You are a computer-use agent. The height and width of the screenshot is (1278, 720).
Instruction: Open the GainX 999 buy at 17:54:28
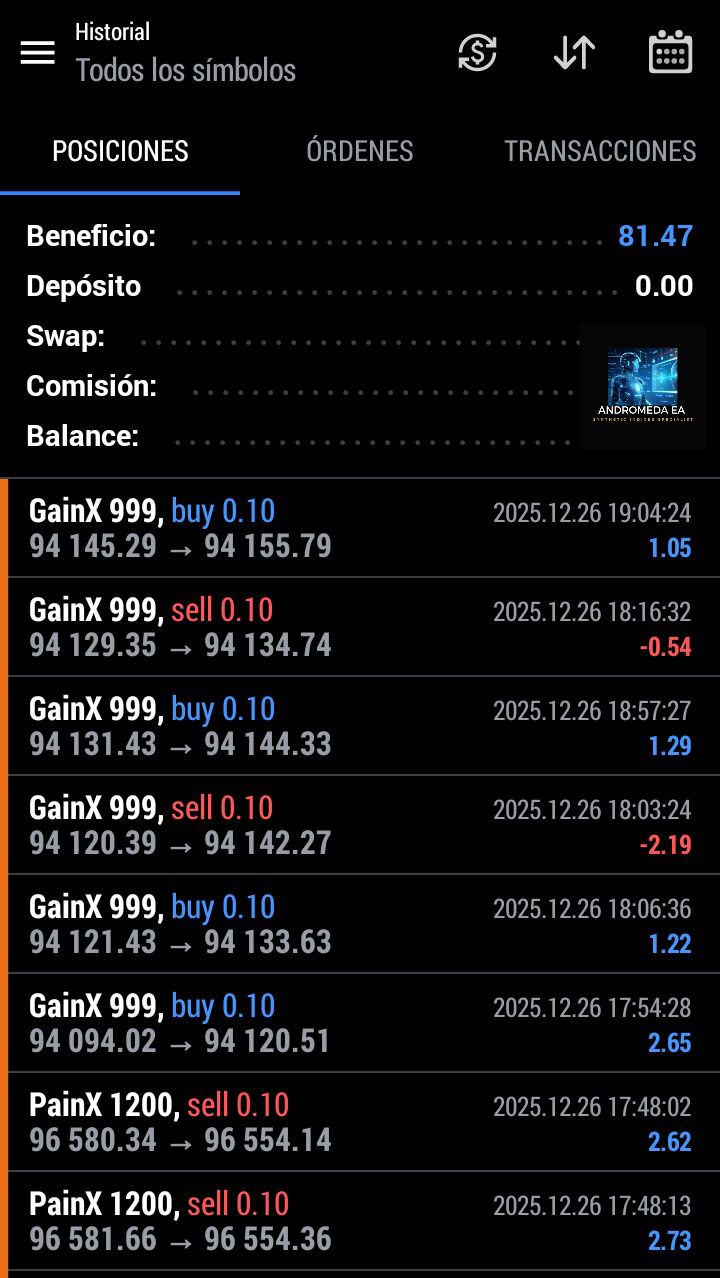tap(360, 1023)
